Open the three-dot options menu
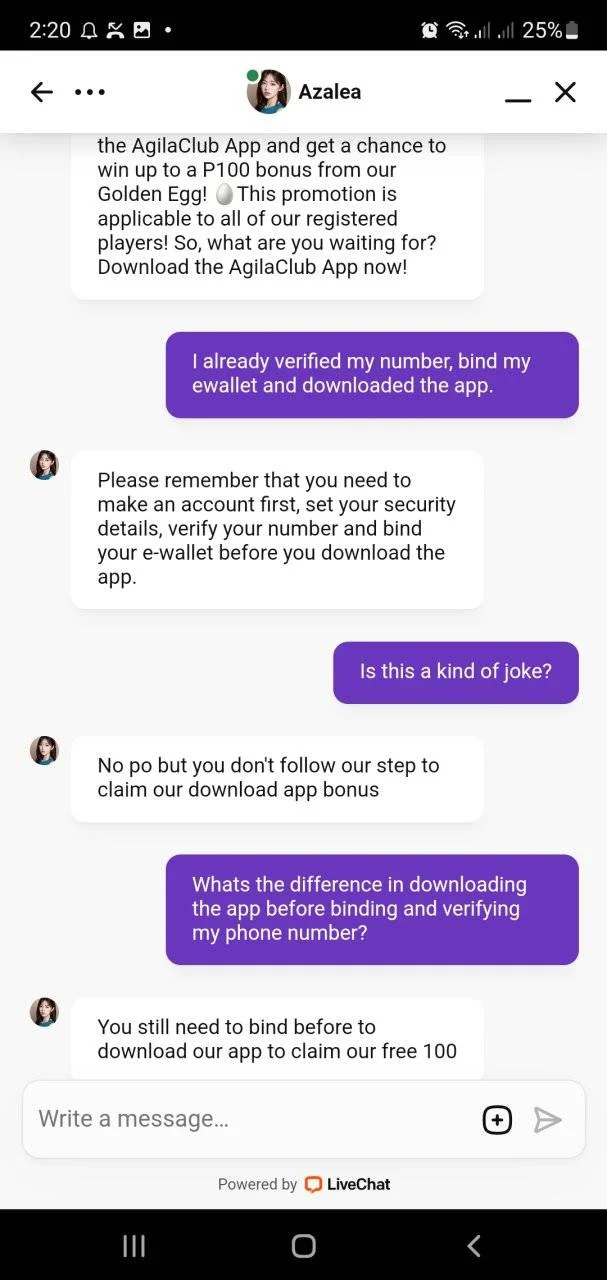607x1280 pixels. click(x=90, y=92)
